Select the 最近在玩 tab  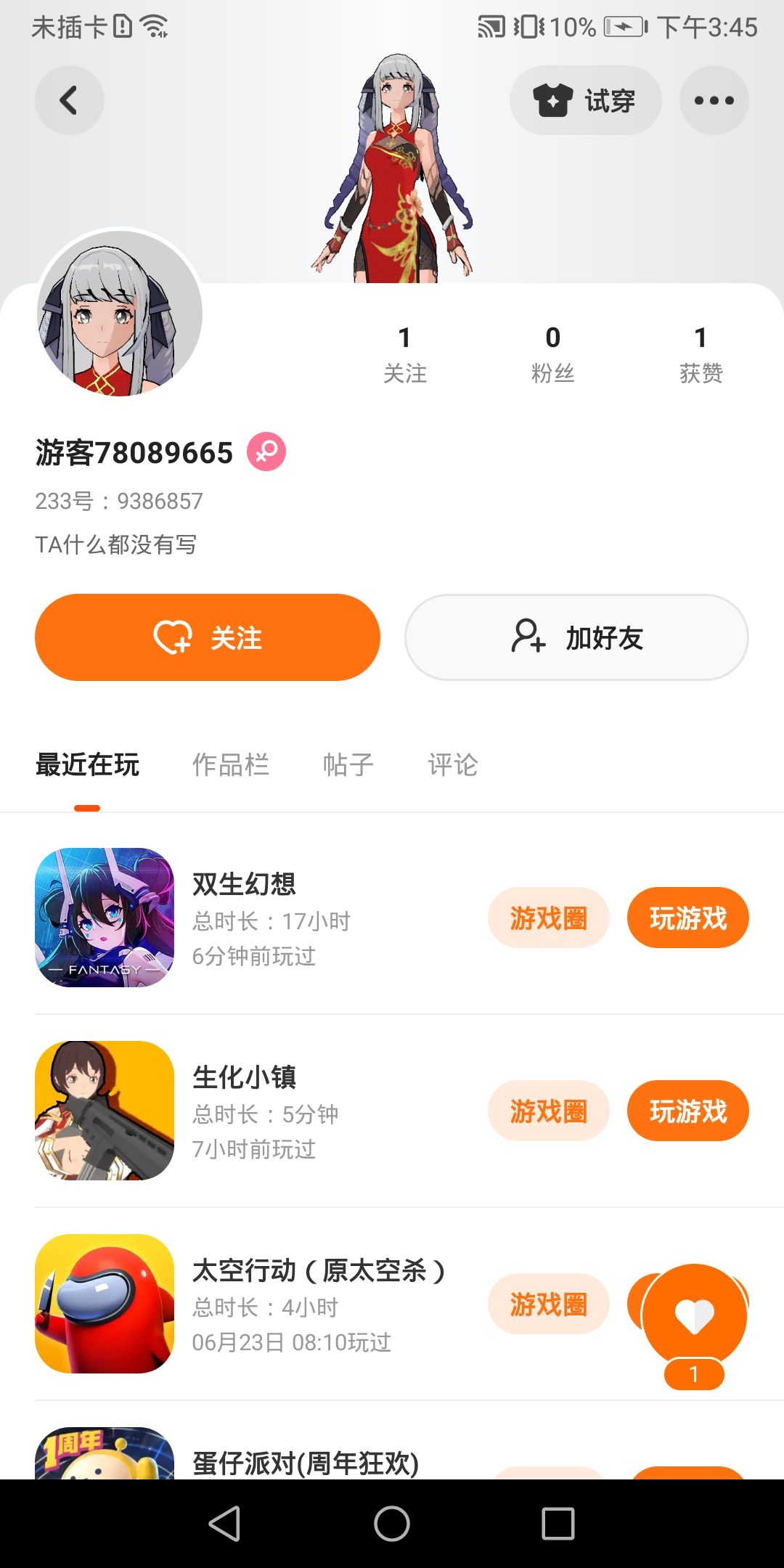pyautogui.click(x=87, y=764)
